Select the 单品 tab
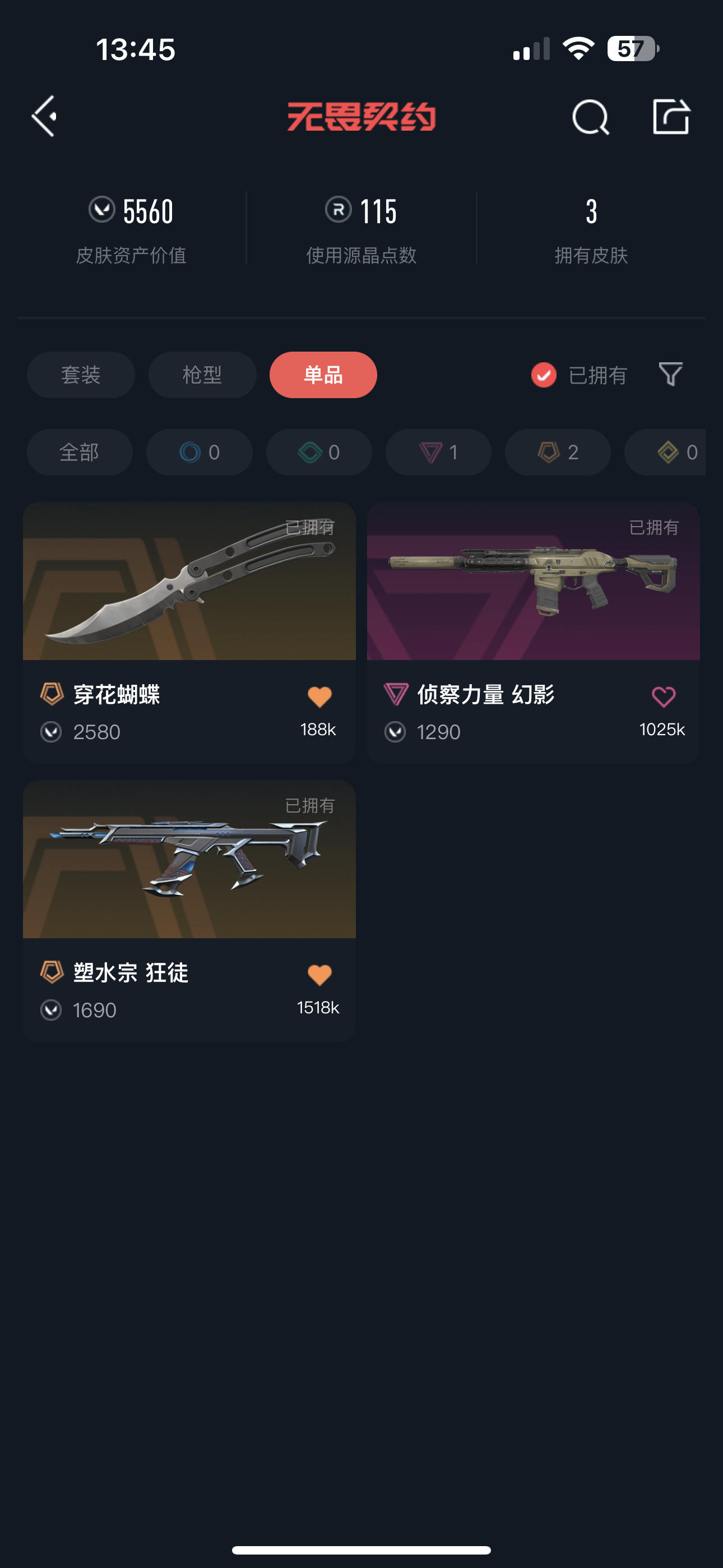Viewport: 723px width, 1568px height. click(x=323, y=375)
